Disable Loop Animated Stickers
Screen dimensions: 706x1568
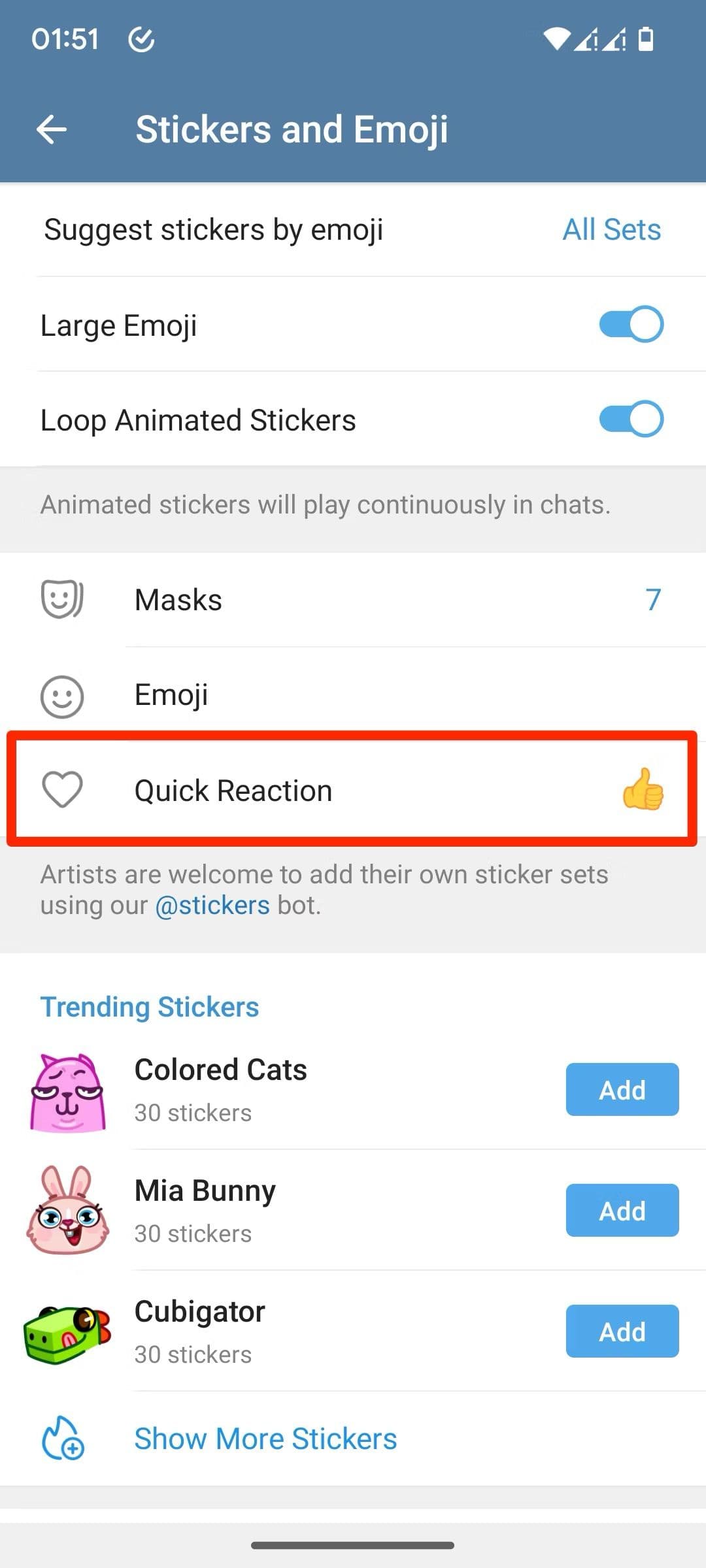[630, 419]
